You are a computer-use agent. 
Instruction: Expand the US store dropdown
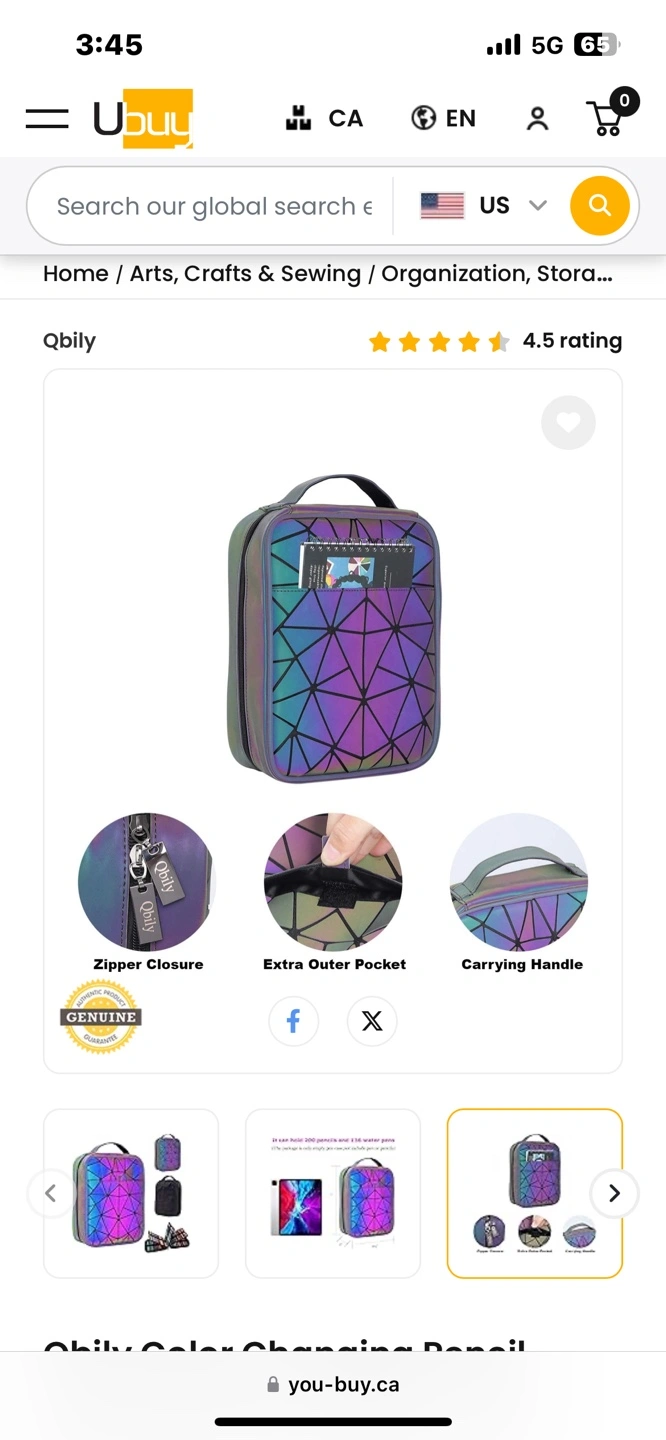pyautogui.click(x=484, y=206)
